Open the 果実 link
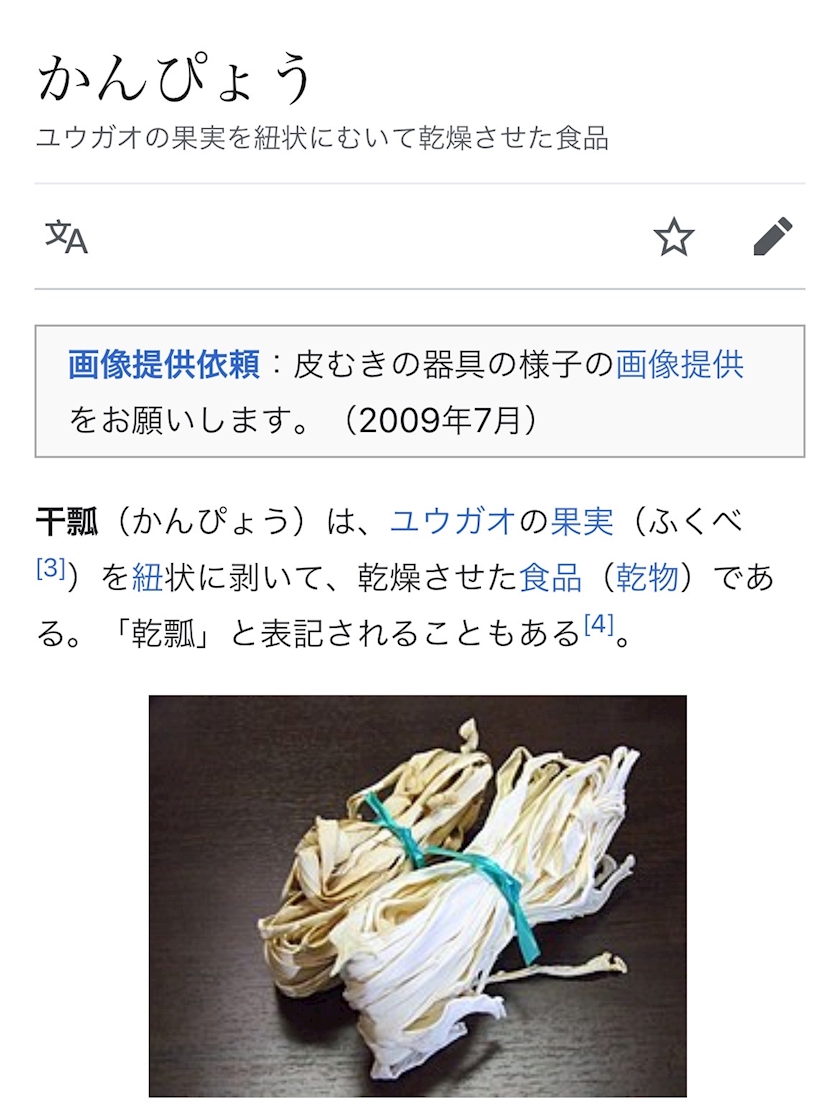The image size is (840, 1120). pyautogui.click(x=581, y=521)
